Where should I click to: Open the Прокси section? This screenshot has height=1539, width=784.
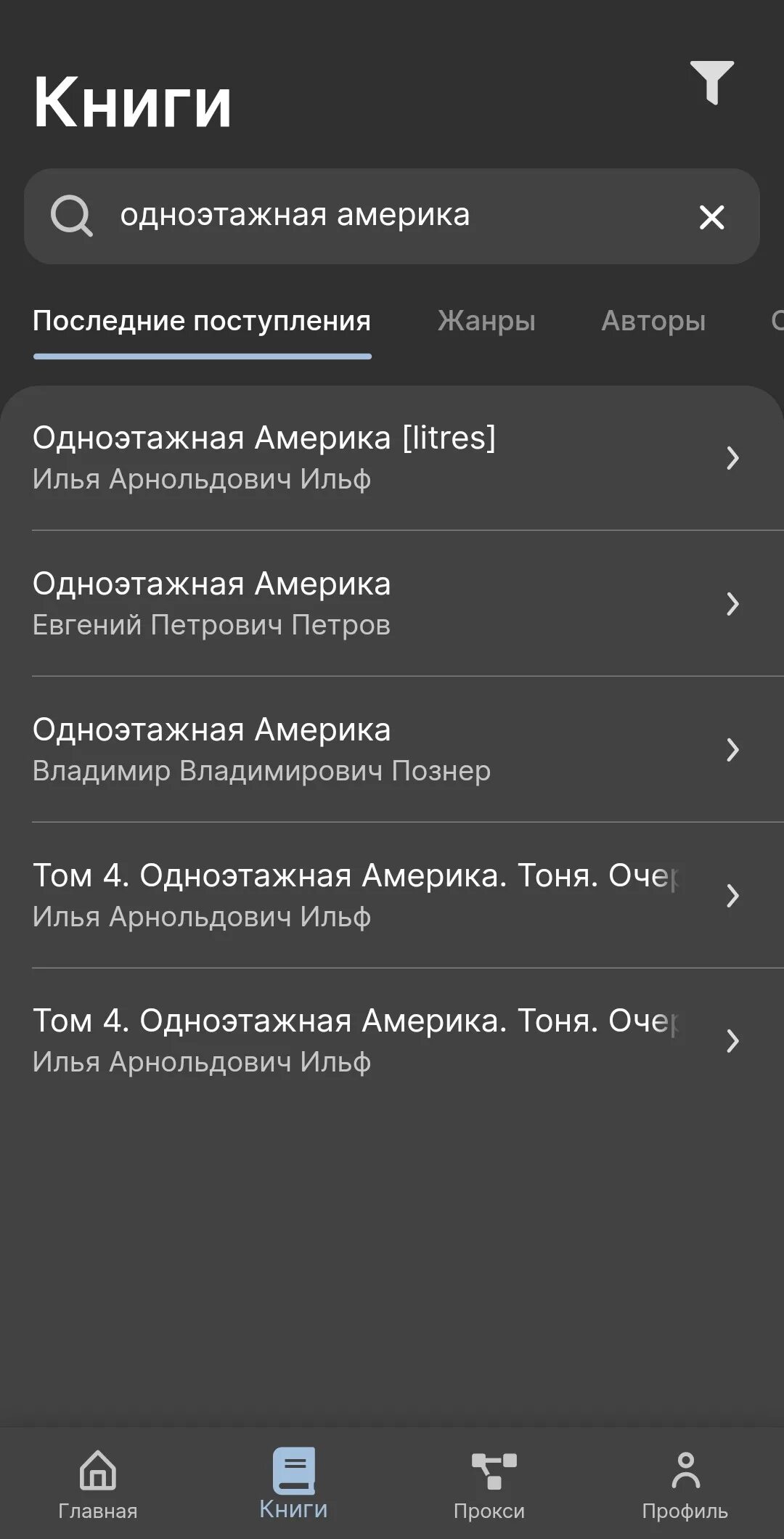click(489, 1485)
